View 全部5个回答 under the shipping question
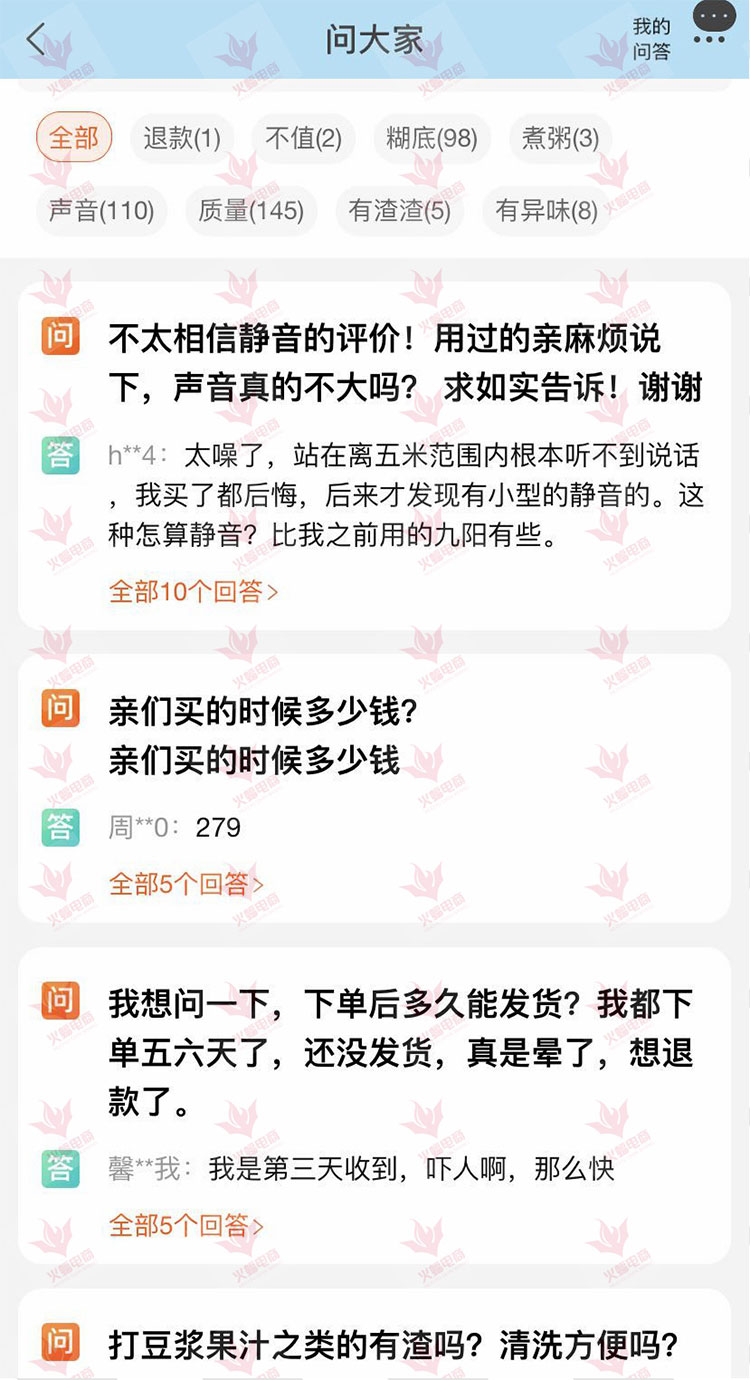 [x=186, y=1225]
